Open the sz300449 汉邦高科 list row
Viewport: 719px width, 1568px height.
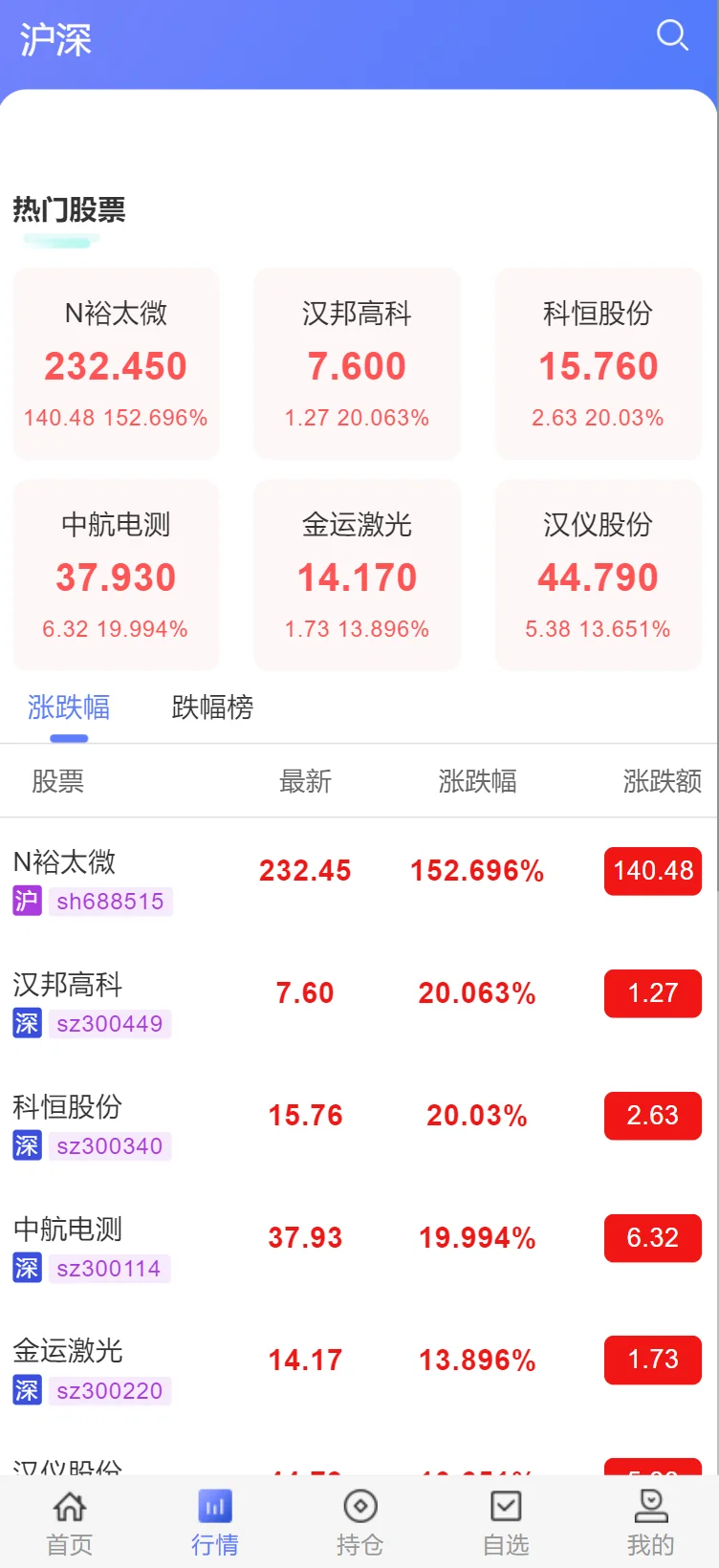pos(359,1002)
